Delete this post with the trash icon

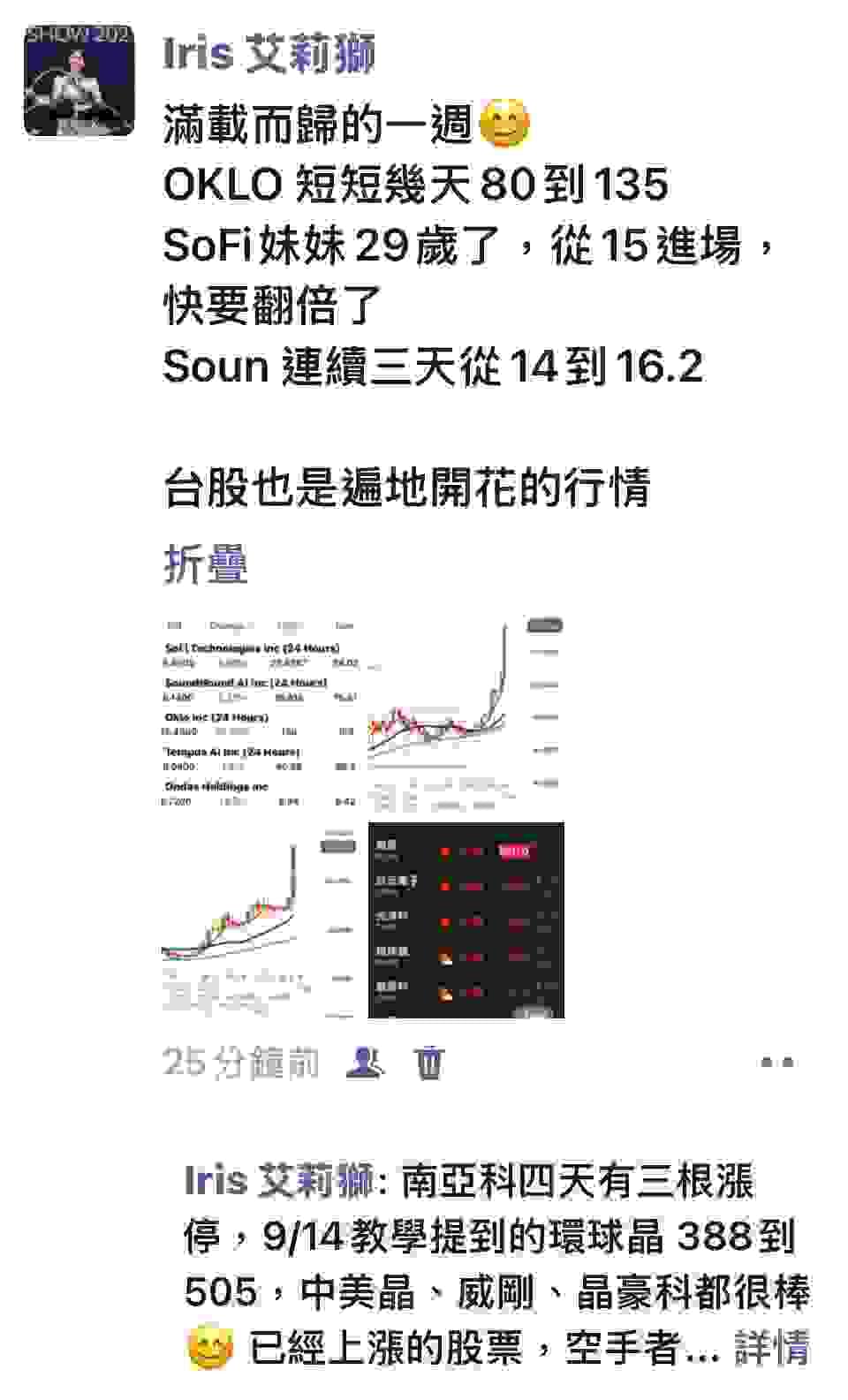[x=430, y=1061]
